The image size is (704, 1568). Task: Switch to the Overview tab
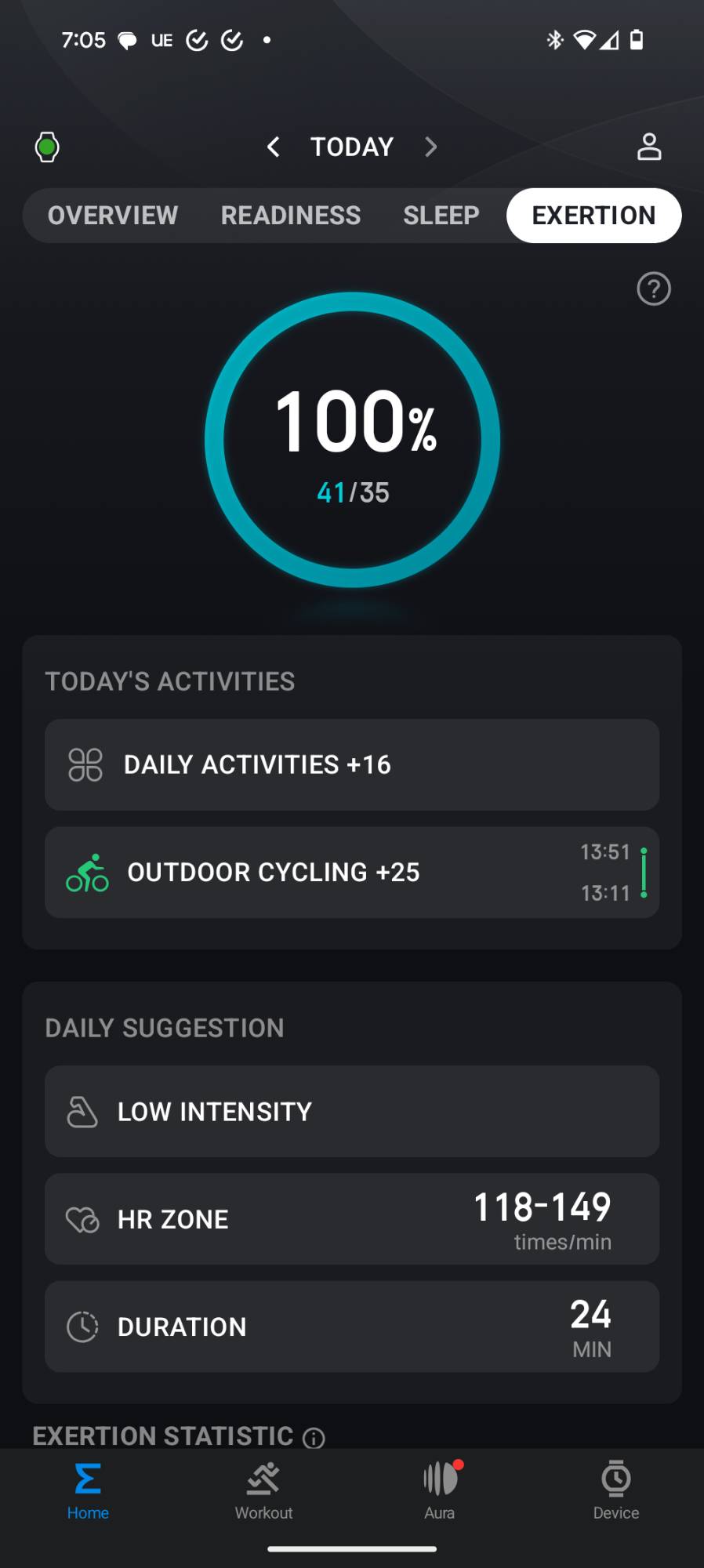[x=113, y=216]
